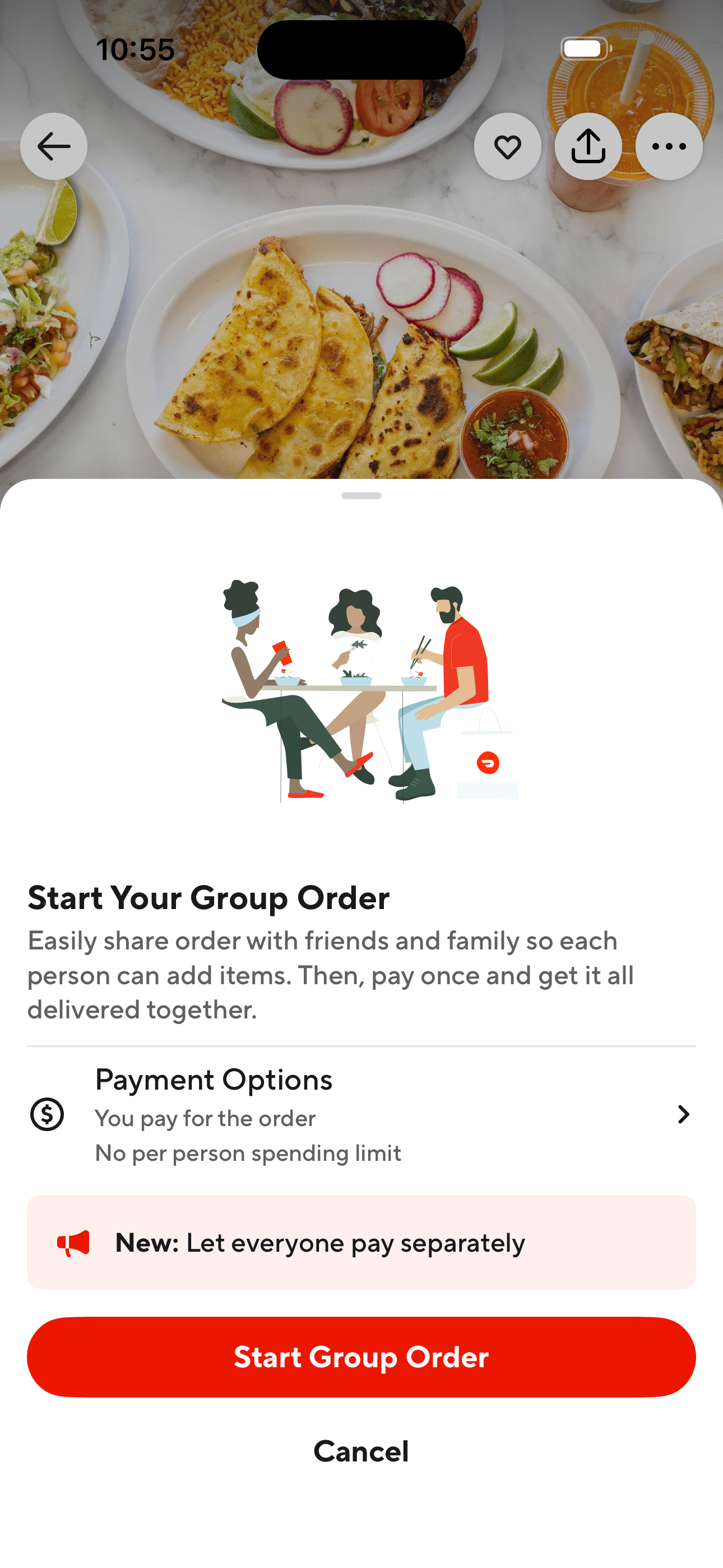This screenshot has width=723, height=1568.
Task: Click the battery indicator in status bar
Action: click(x=585, y=48)
